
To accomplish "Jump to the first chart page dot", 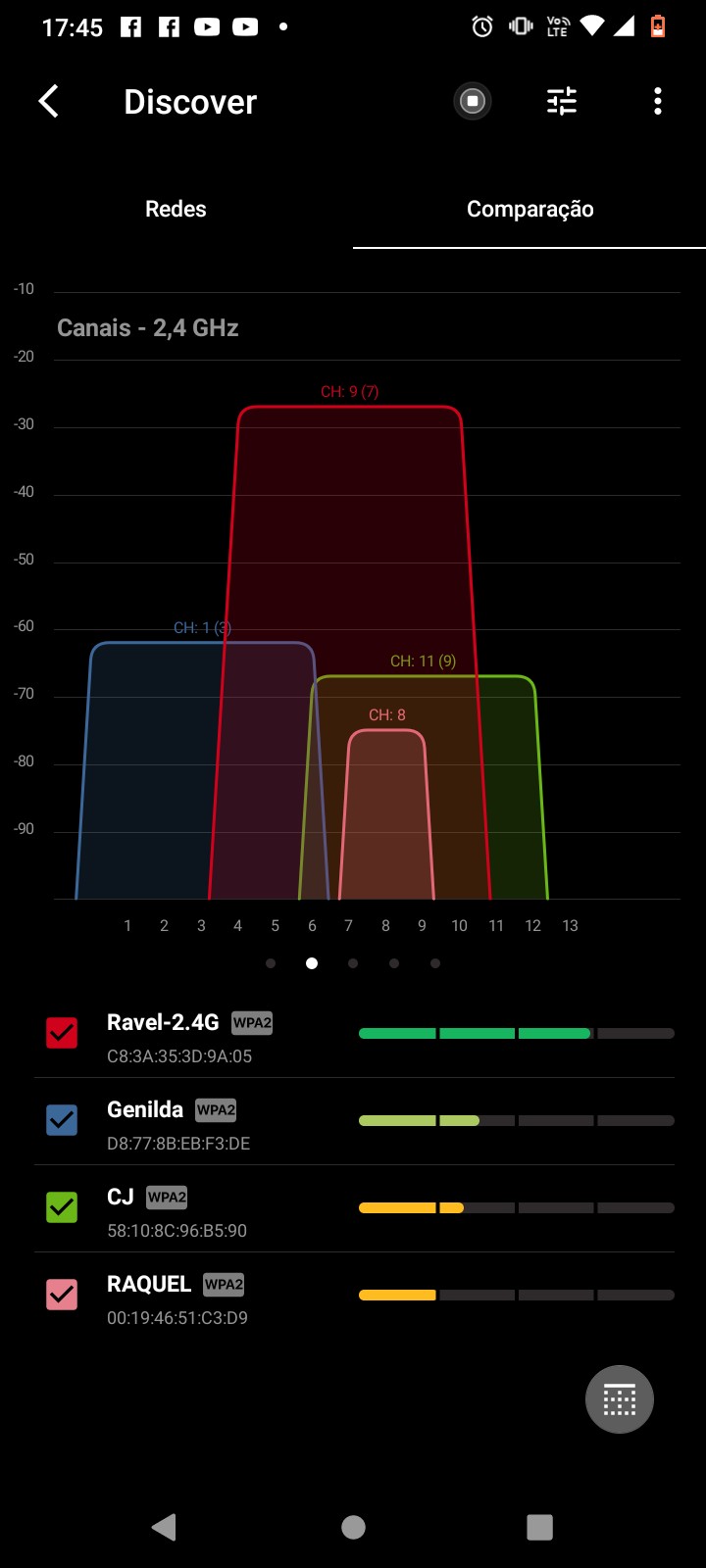I will coord(271,963).
